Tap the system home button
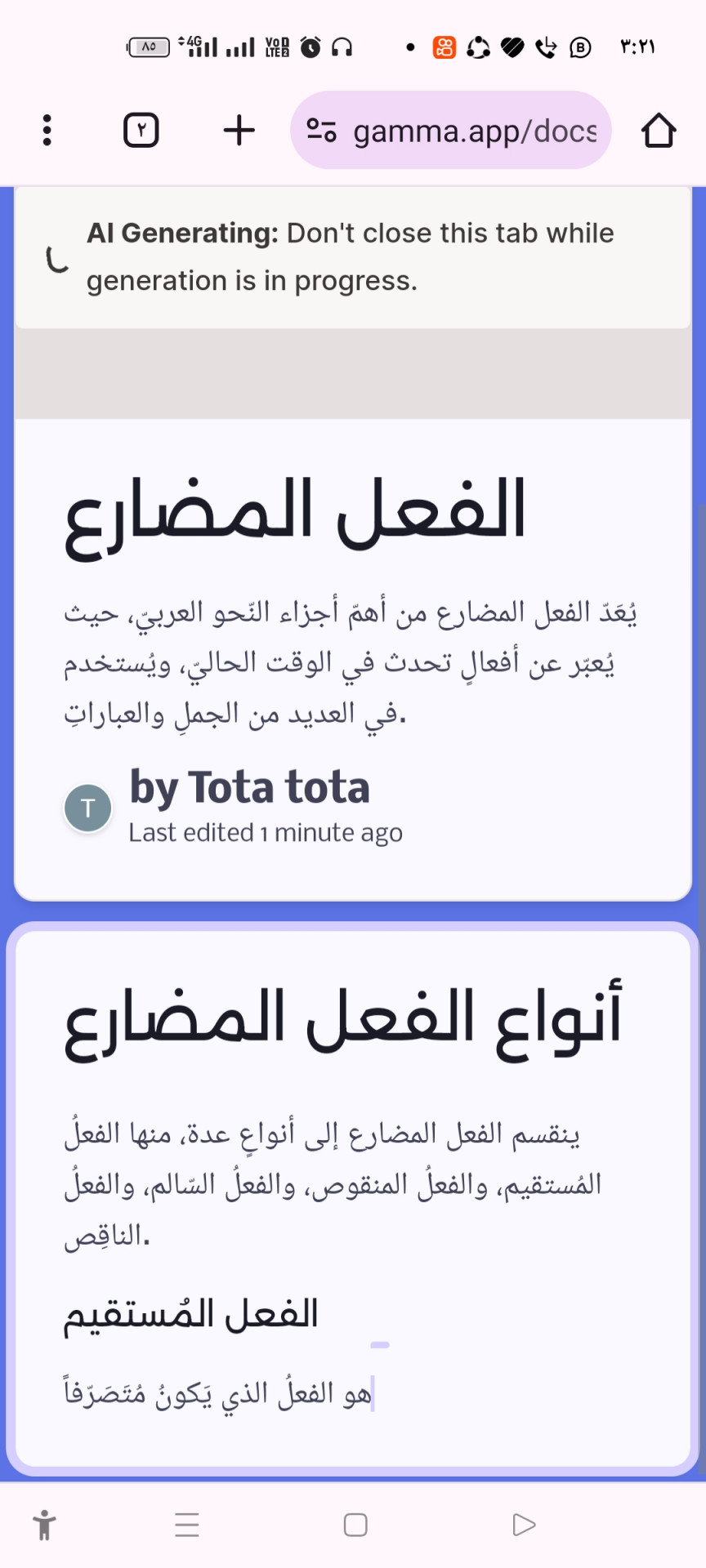The image size is (706, 1568). [355, 1525]
